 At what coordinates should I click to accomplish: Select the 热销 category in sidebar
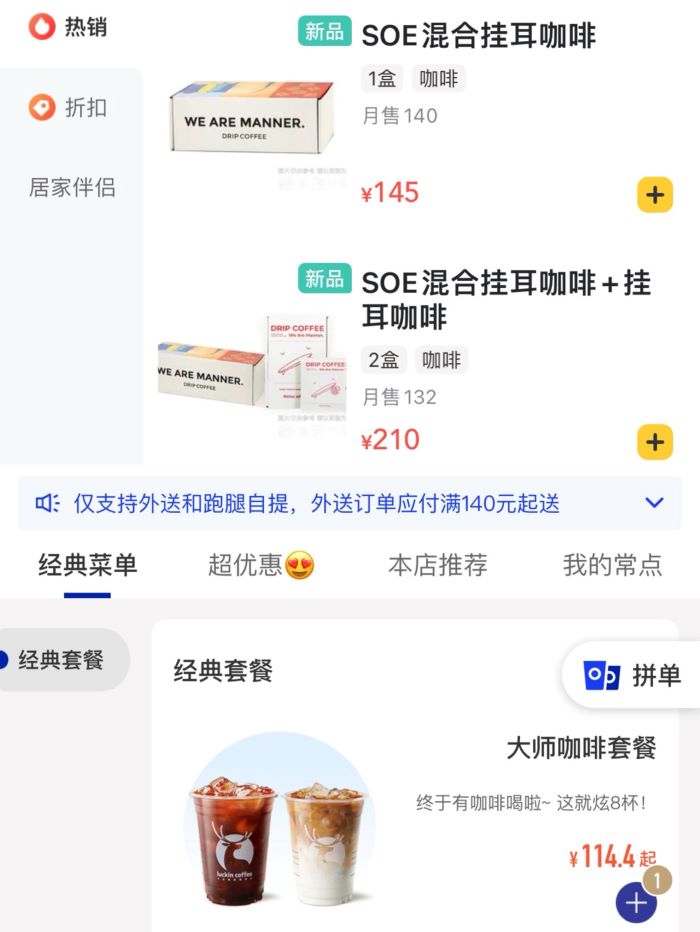coord(68,27)
